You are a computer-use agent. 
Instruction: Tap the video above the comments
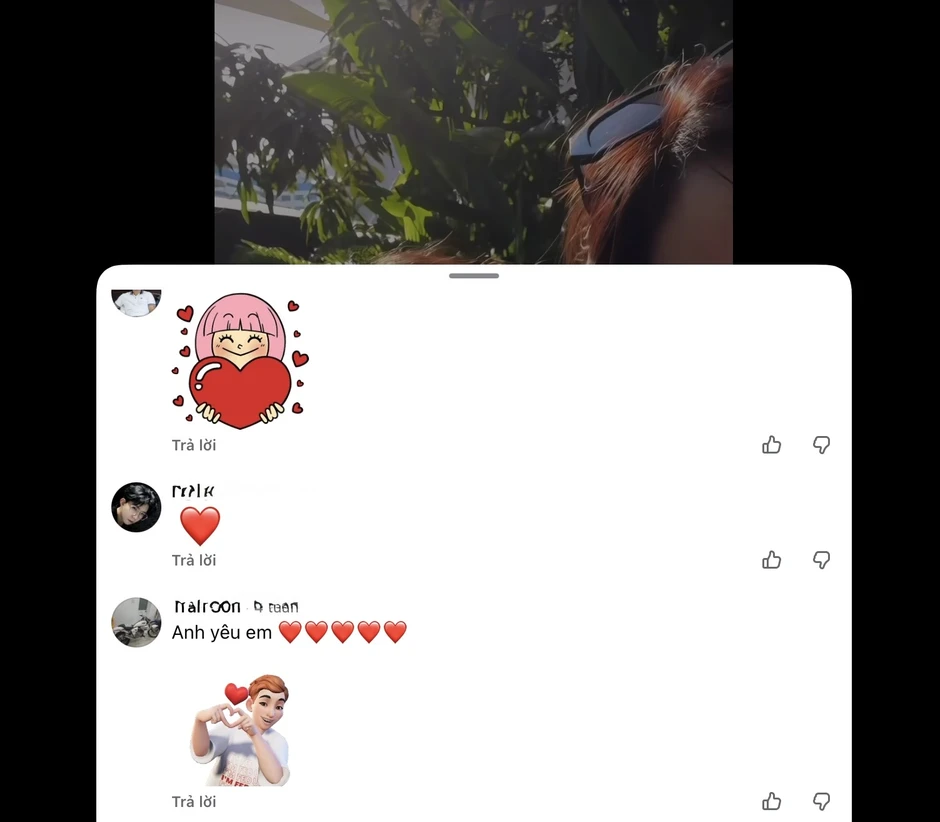click(473, 130)
